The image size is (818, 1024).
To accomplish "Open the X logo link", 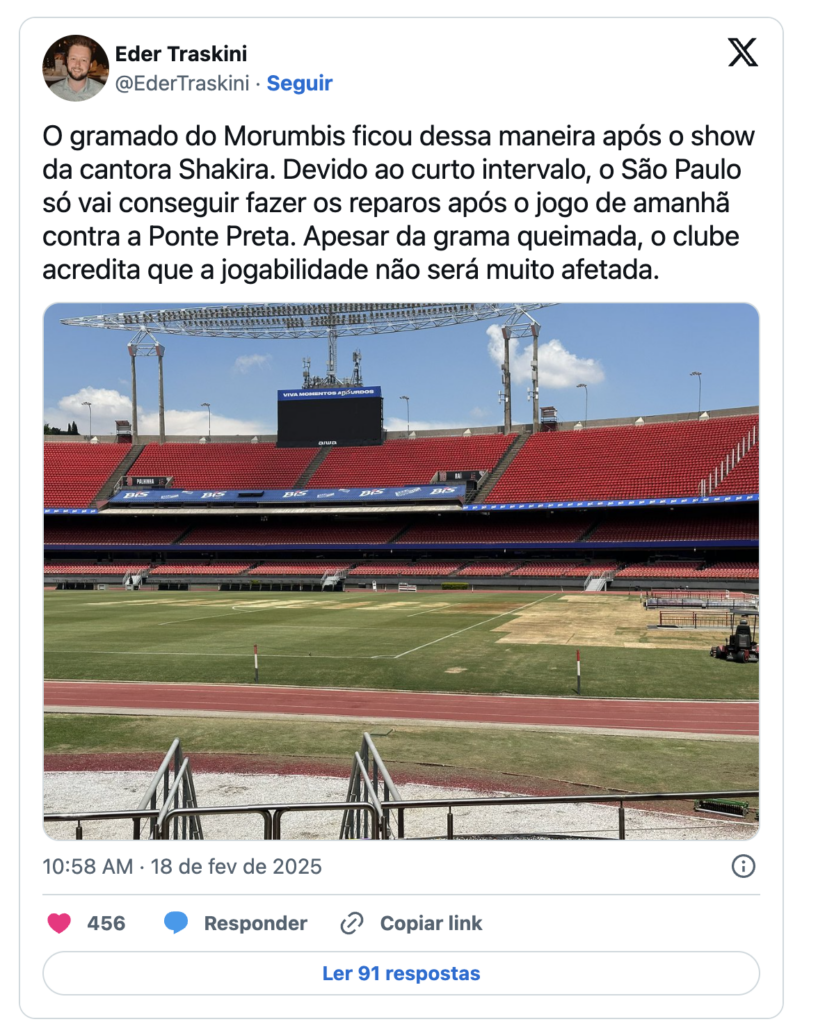I will (x=742, y=52).
